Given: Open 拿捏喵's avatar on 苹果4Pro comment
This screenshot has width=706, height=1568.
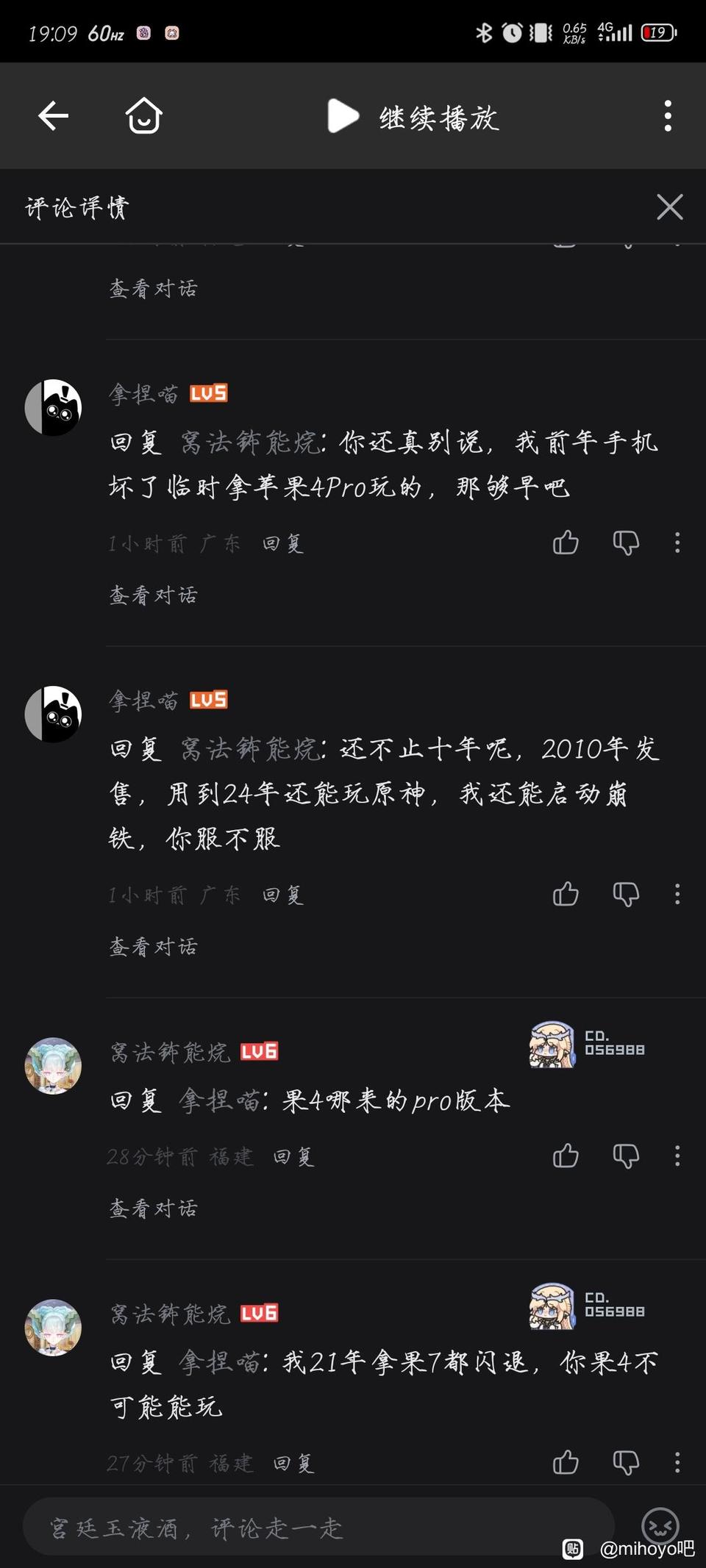Looking at the screenshot, I should pos(53,408).
